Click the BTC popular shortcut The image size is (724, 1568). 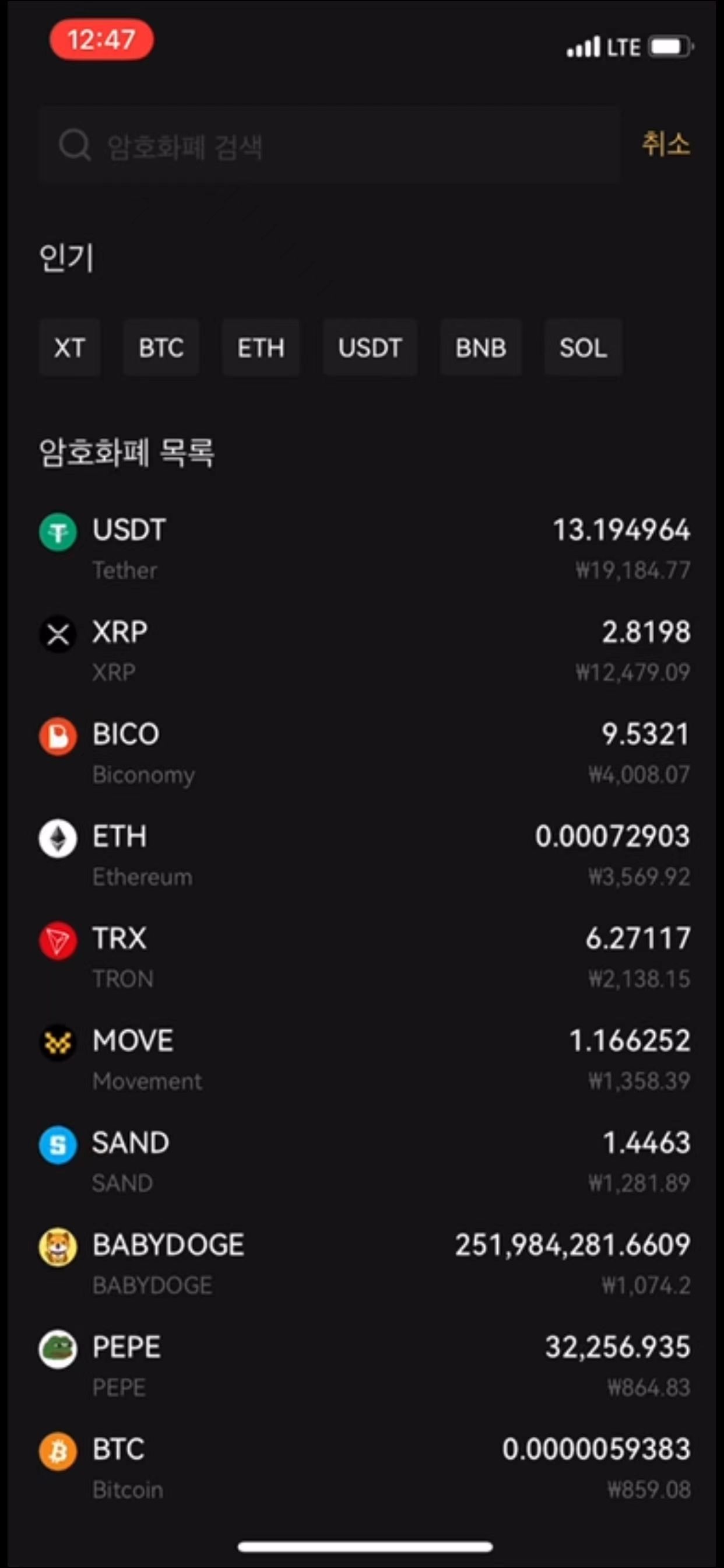click(x=161, y=348)
